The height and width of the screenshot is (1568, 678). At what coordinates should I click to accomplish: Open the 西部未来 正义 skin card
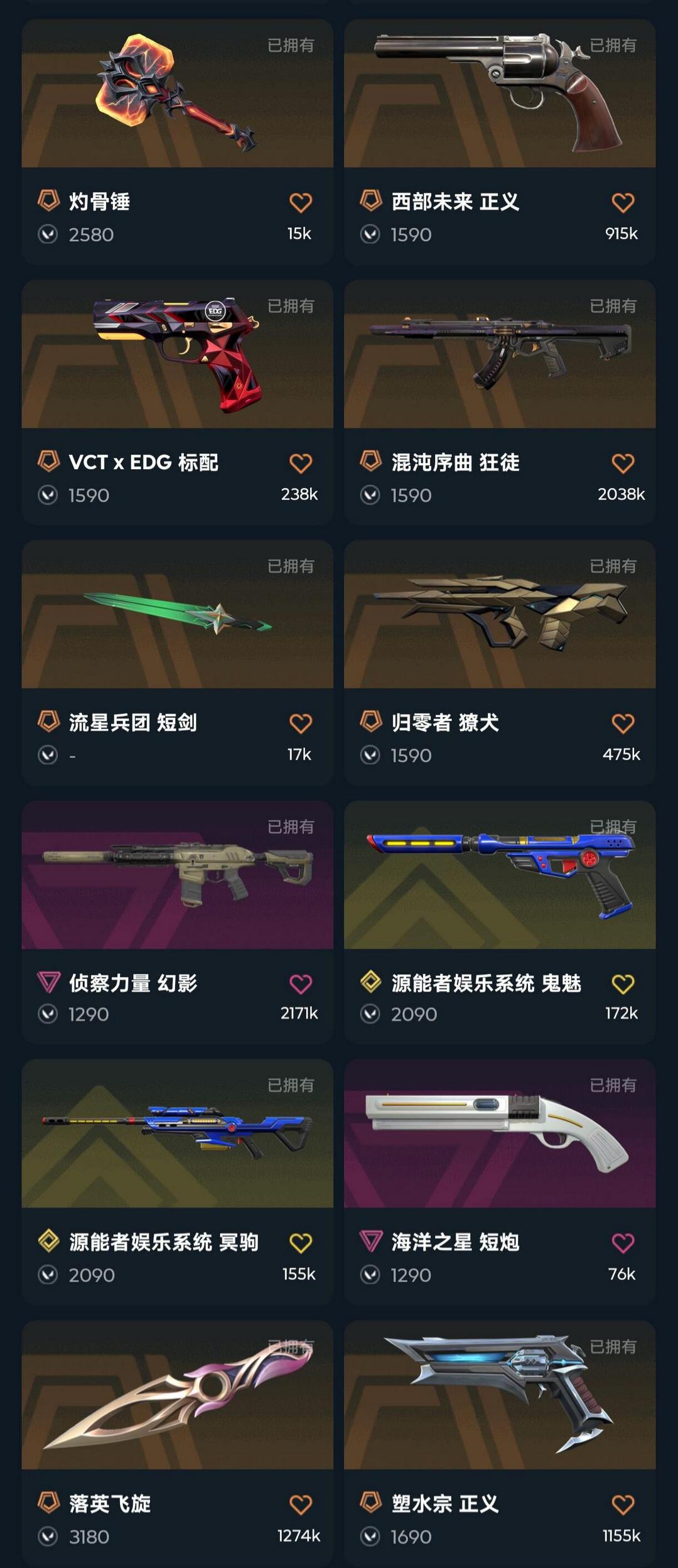(x=500, y=94)
